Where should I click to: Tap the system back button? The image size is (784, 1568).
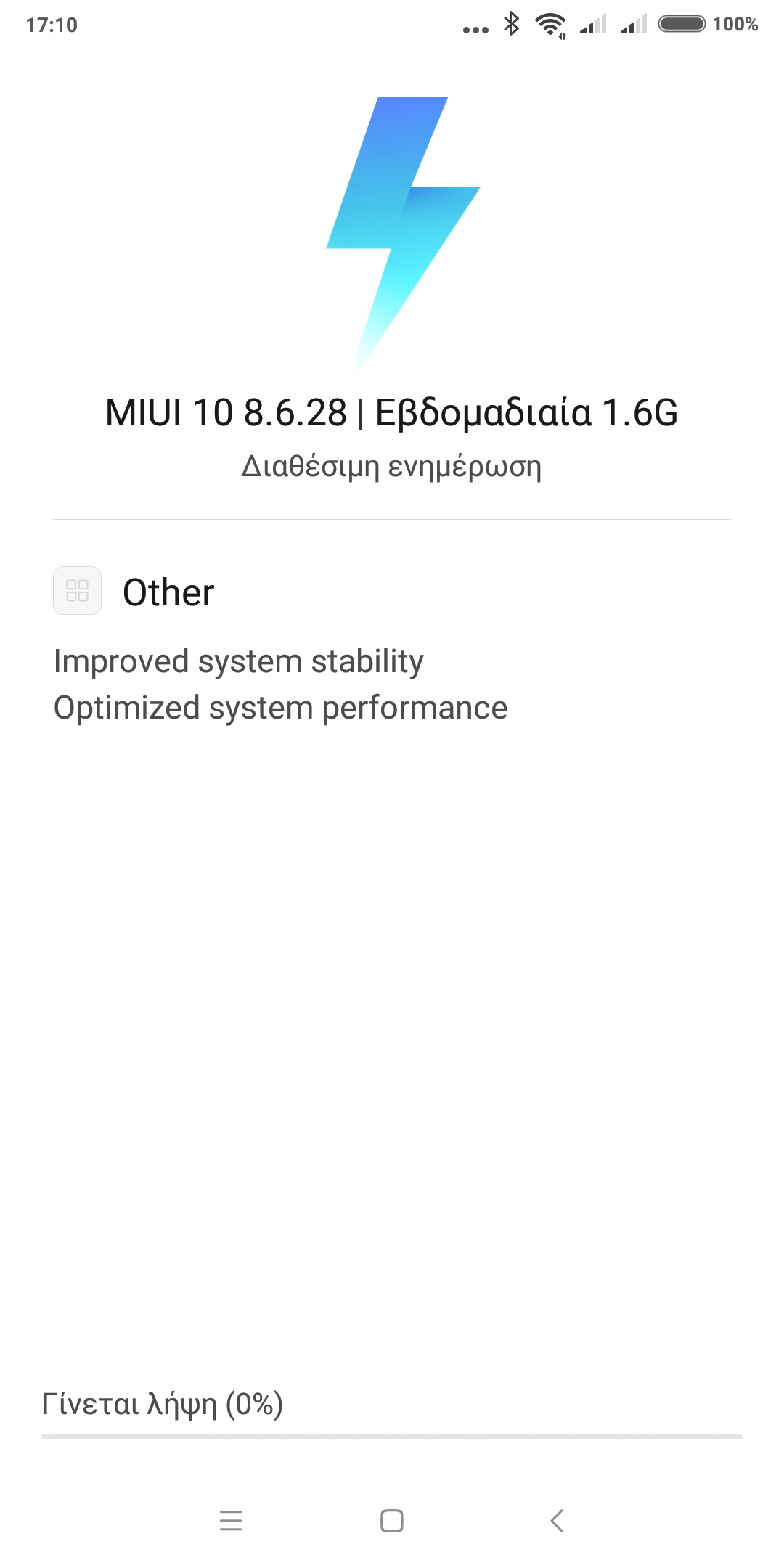coord(557,1520)
